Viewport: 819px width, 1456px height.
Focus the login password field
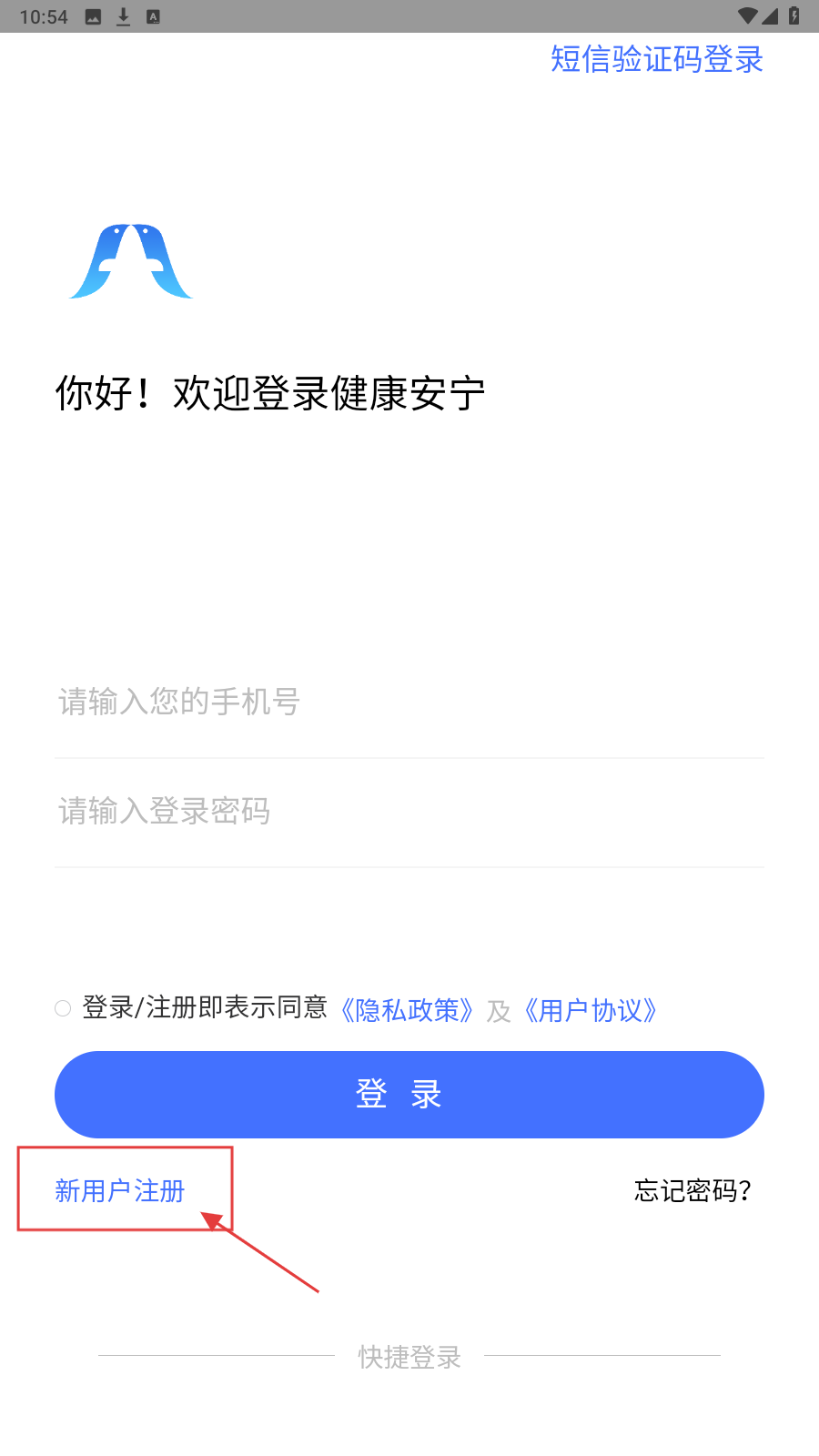409,811
